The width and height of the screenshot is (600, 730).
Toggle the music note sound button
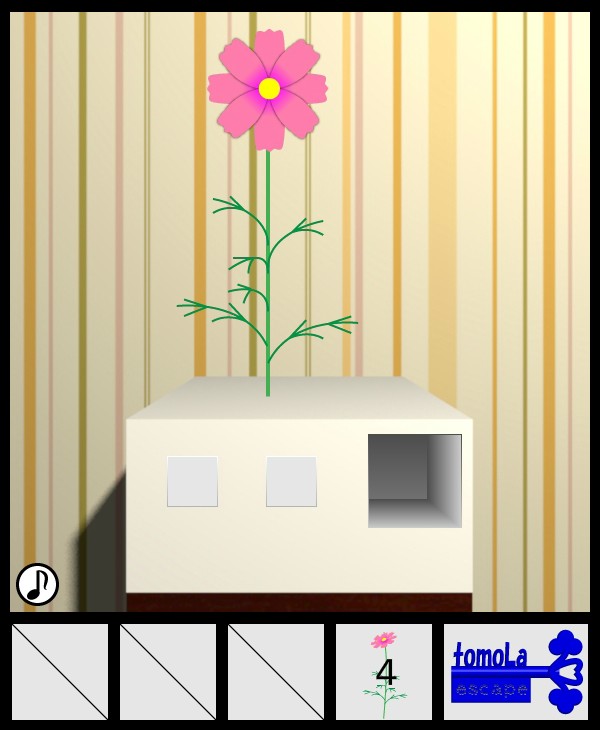coord(37,584)
